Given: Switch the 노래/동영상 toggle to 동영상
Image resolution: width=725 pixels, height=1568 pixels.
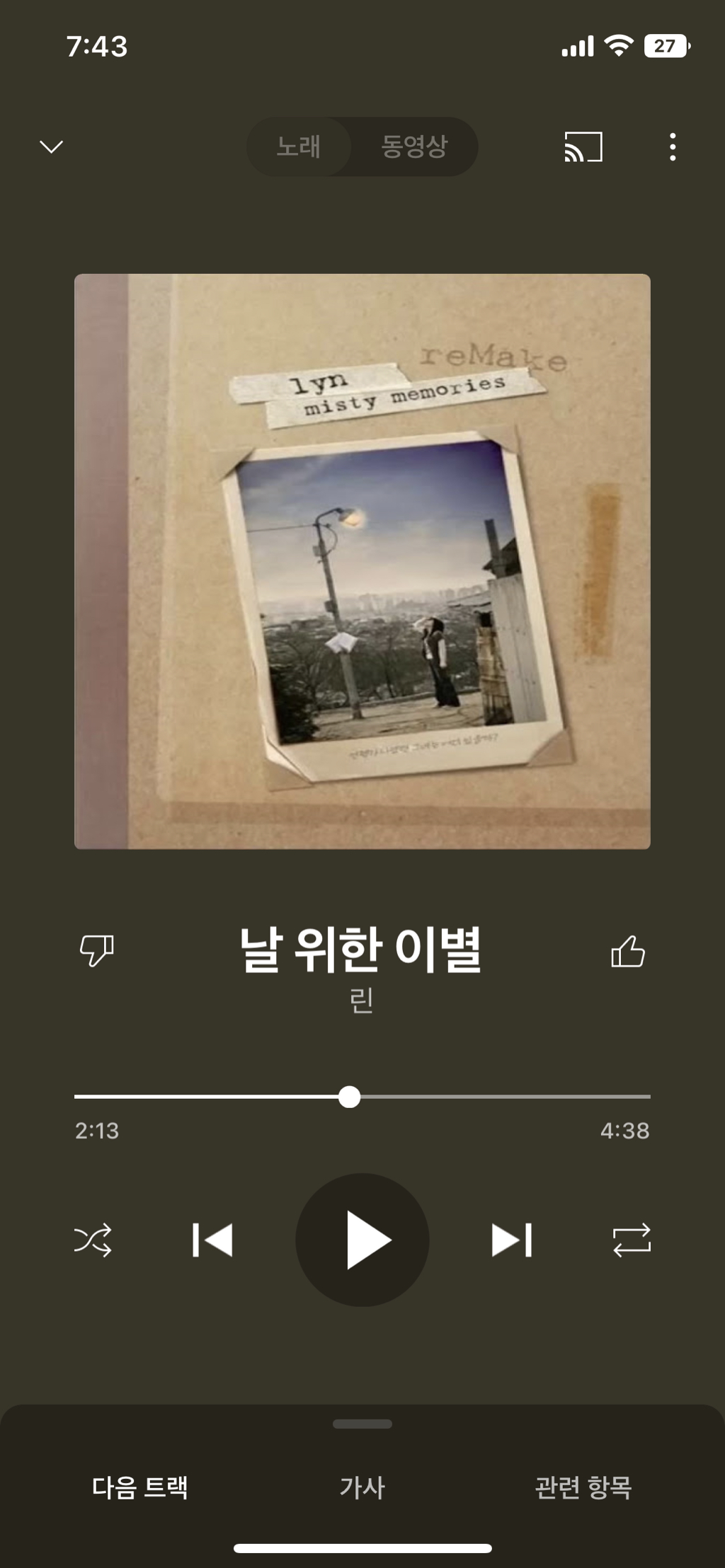Looking at the screenshot, I should 414,146.
